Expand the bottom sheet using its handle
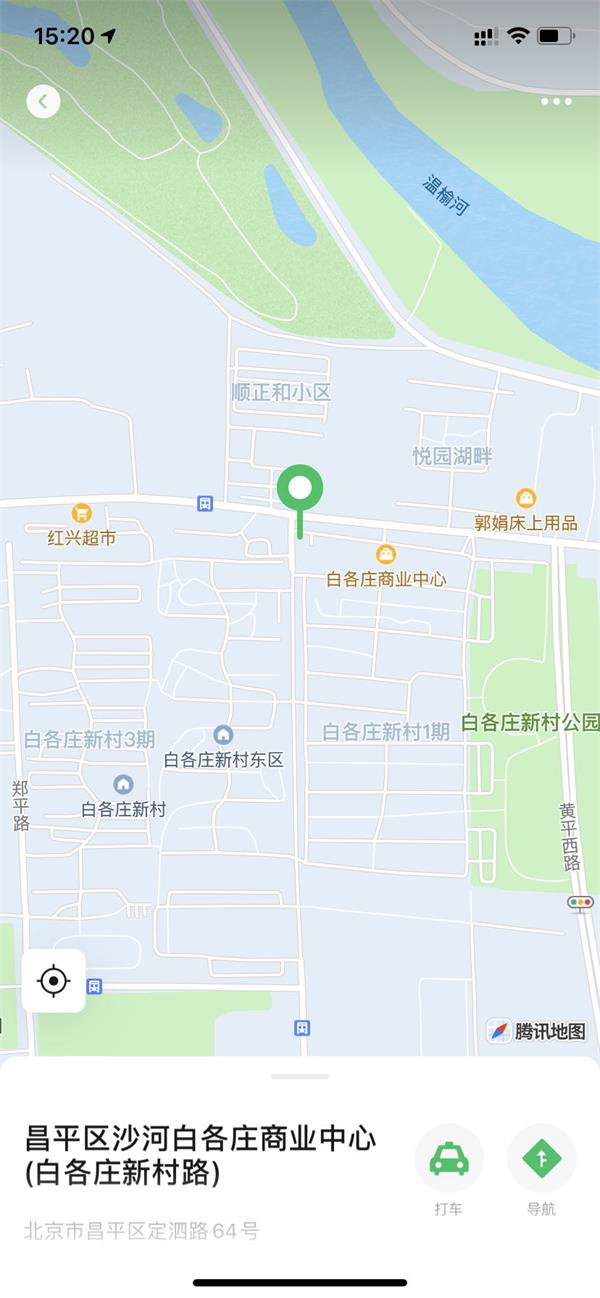This screenshot has width=600, height=1298. coord(300,1076)
